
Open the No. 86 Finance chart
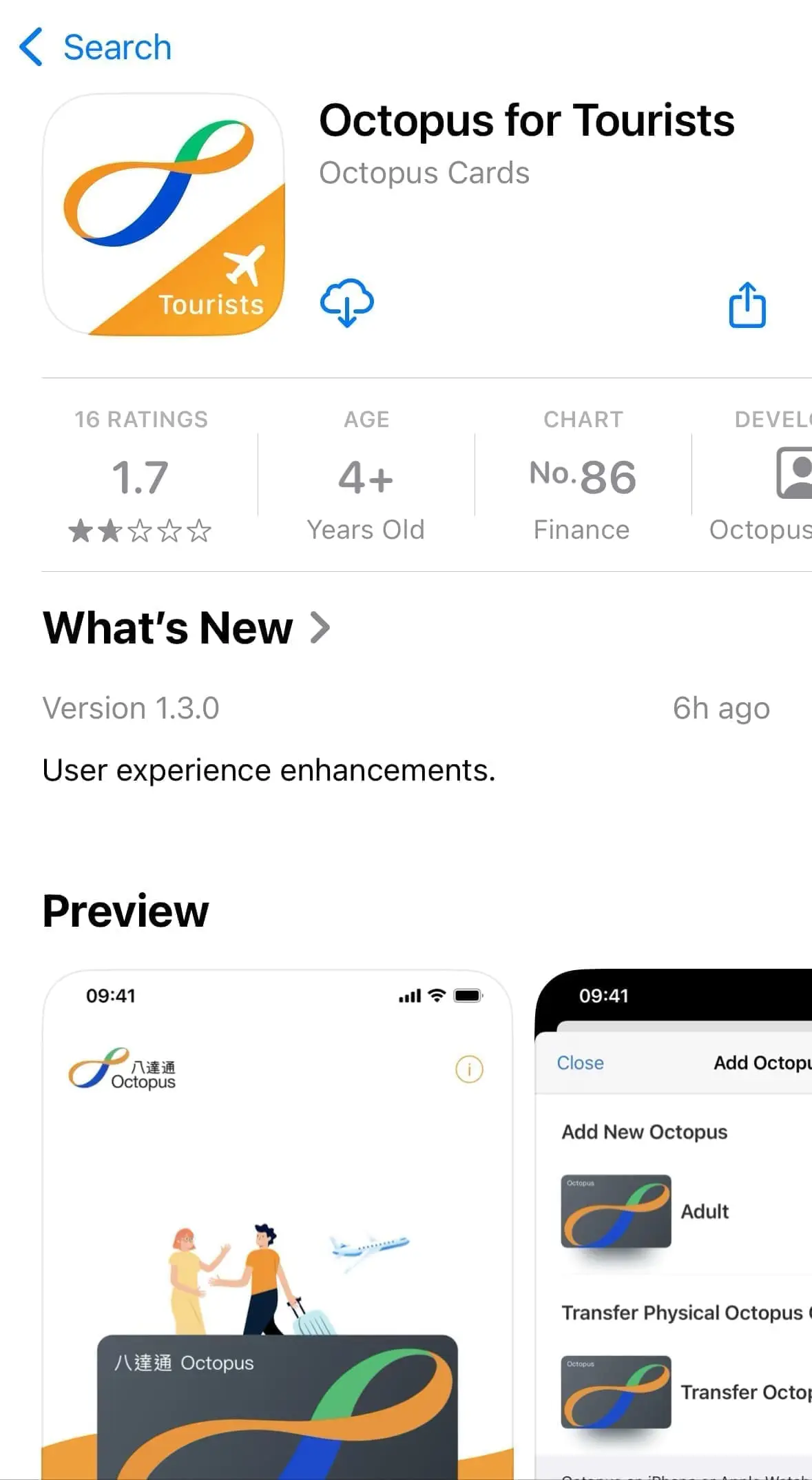[583, 477]
